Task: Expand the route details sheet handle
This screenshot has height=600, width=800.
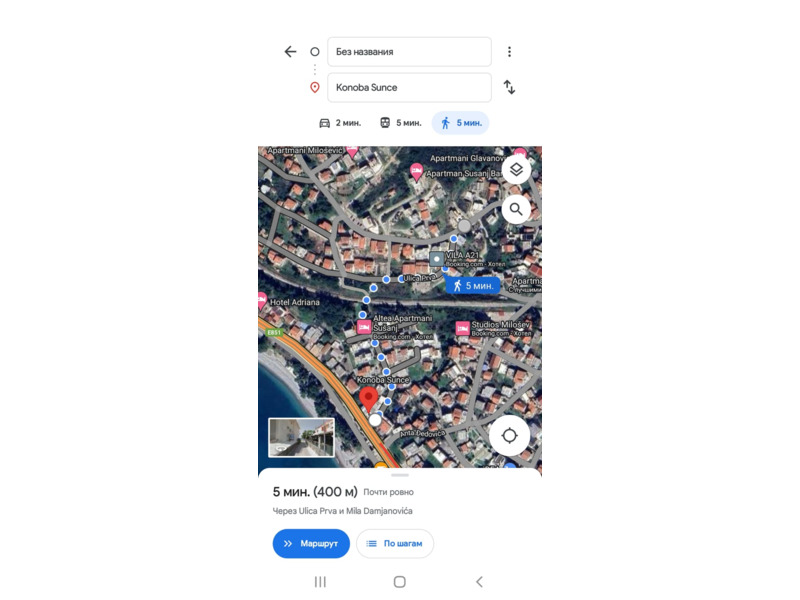Action: (399, 475)
